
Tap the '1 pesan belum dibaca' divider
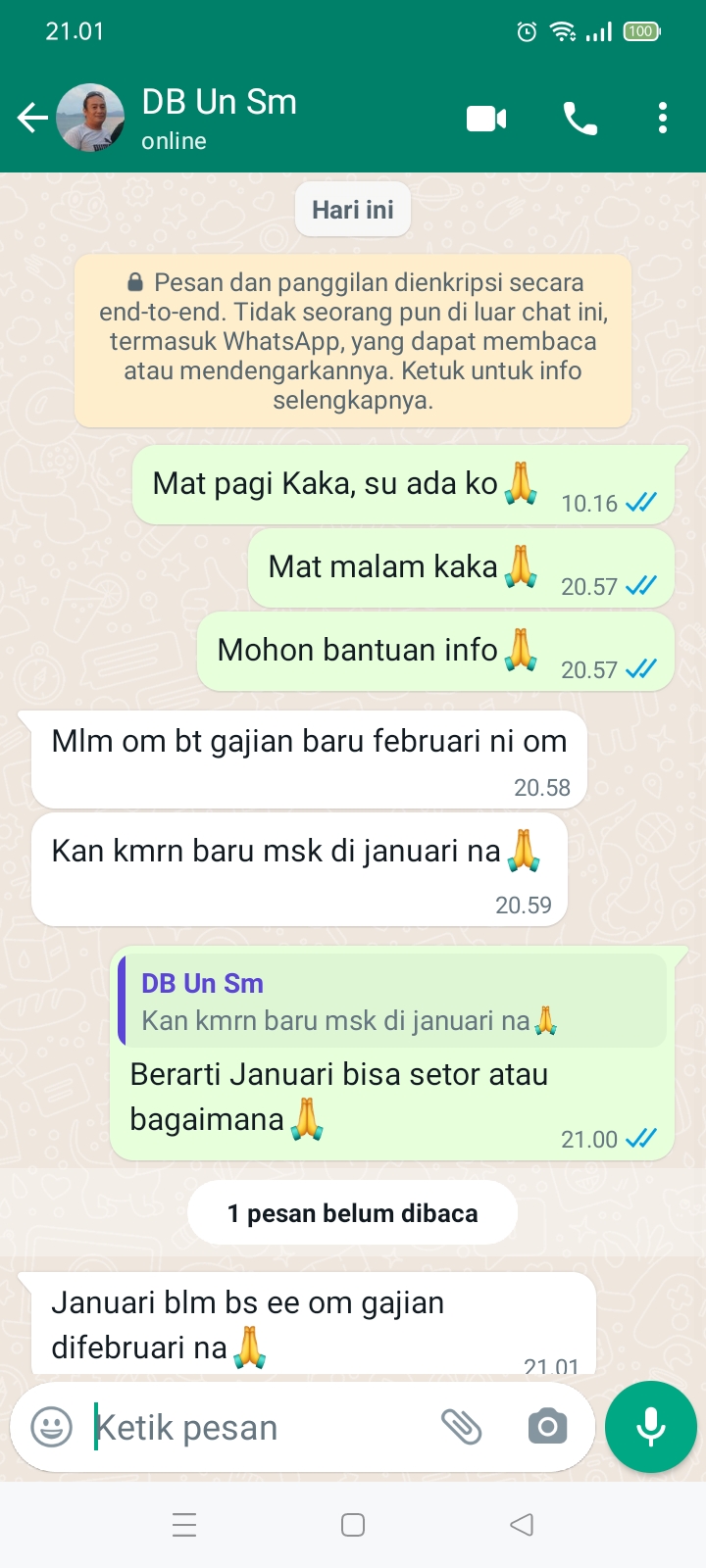click(352, 1212)
